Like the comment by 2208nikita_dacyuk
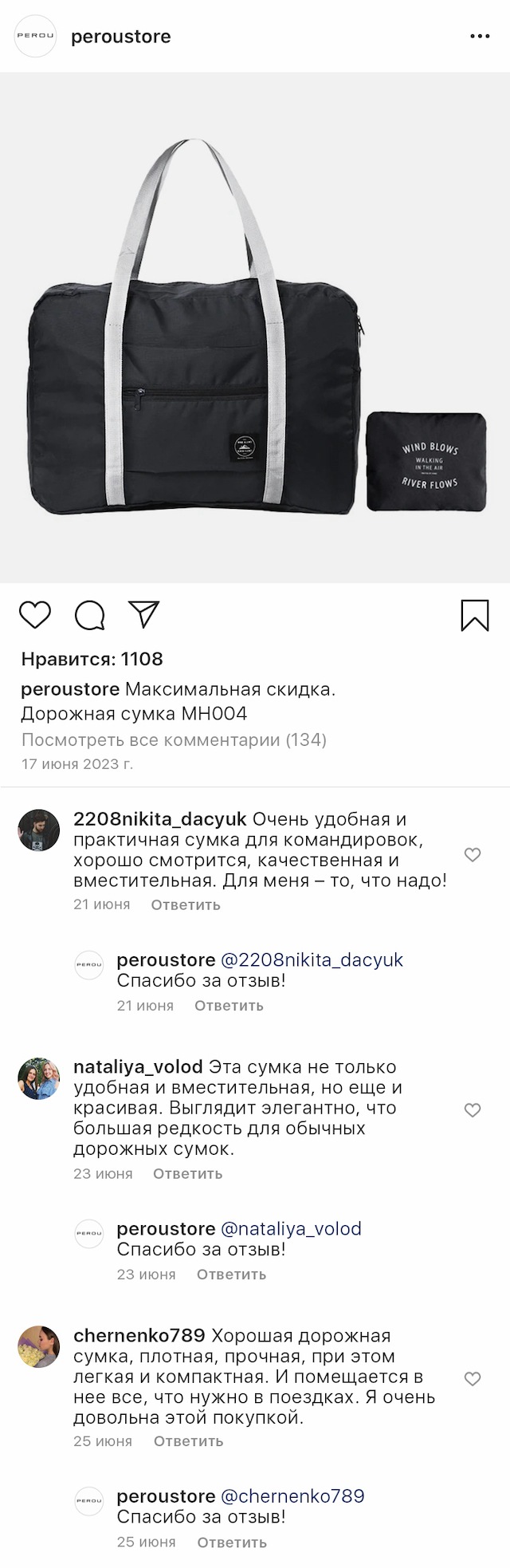510x1568 pixels. click(x=473, y=855)
